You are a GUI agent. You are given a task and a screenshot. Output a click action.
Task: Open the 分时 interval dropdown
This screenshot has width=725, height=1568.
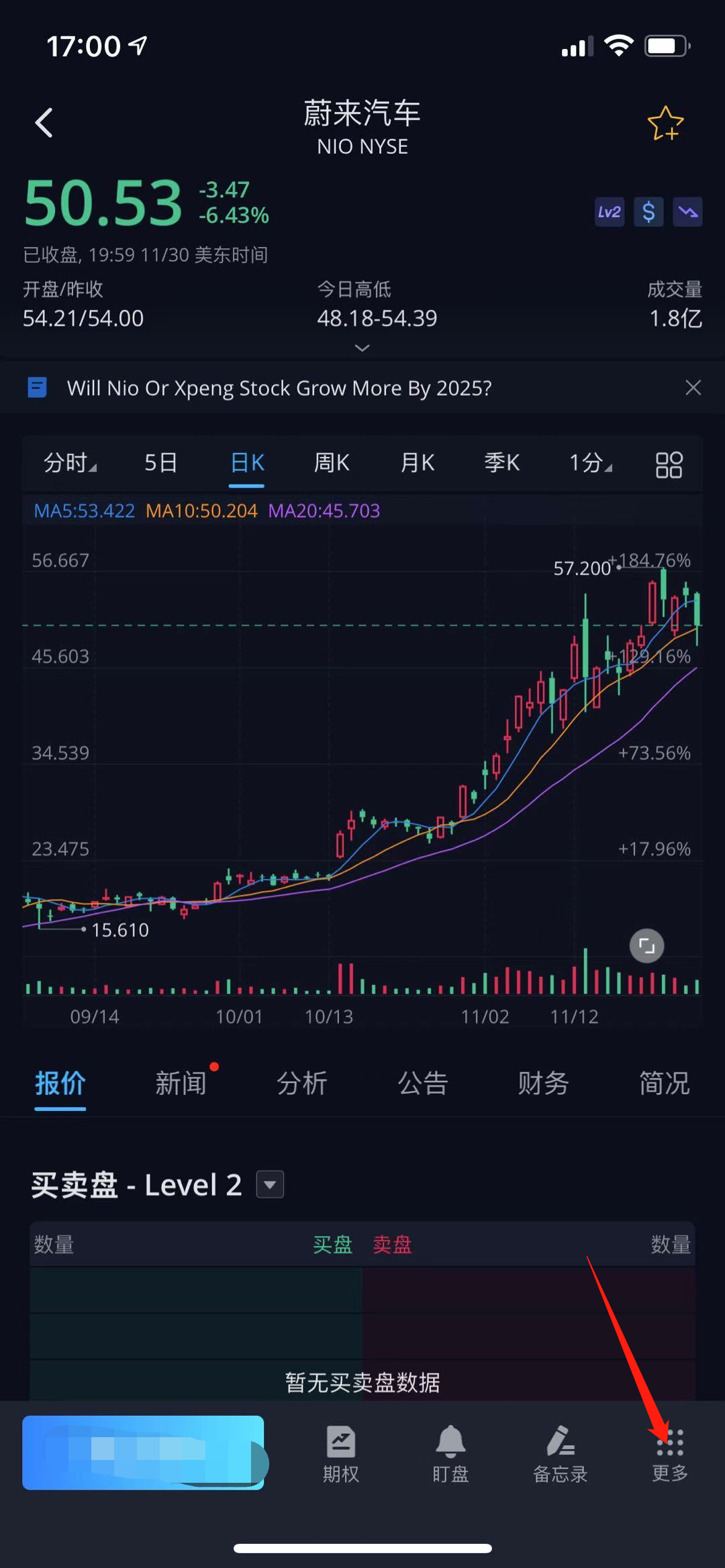[70, 463]
